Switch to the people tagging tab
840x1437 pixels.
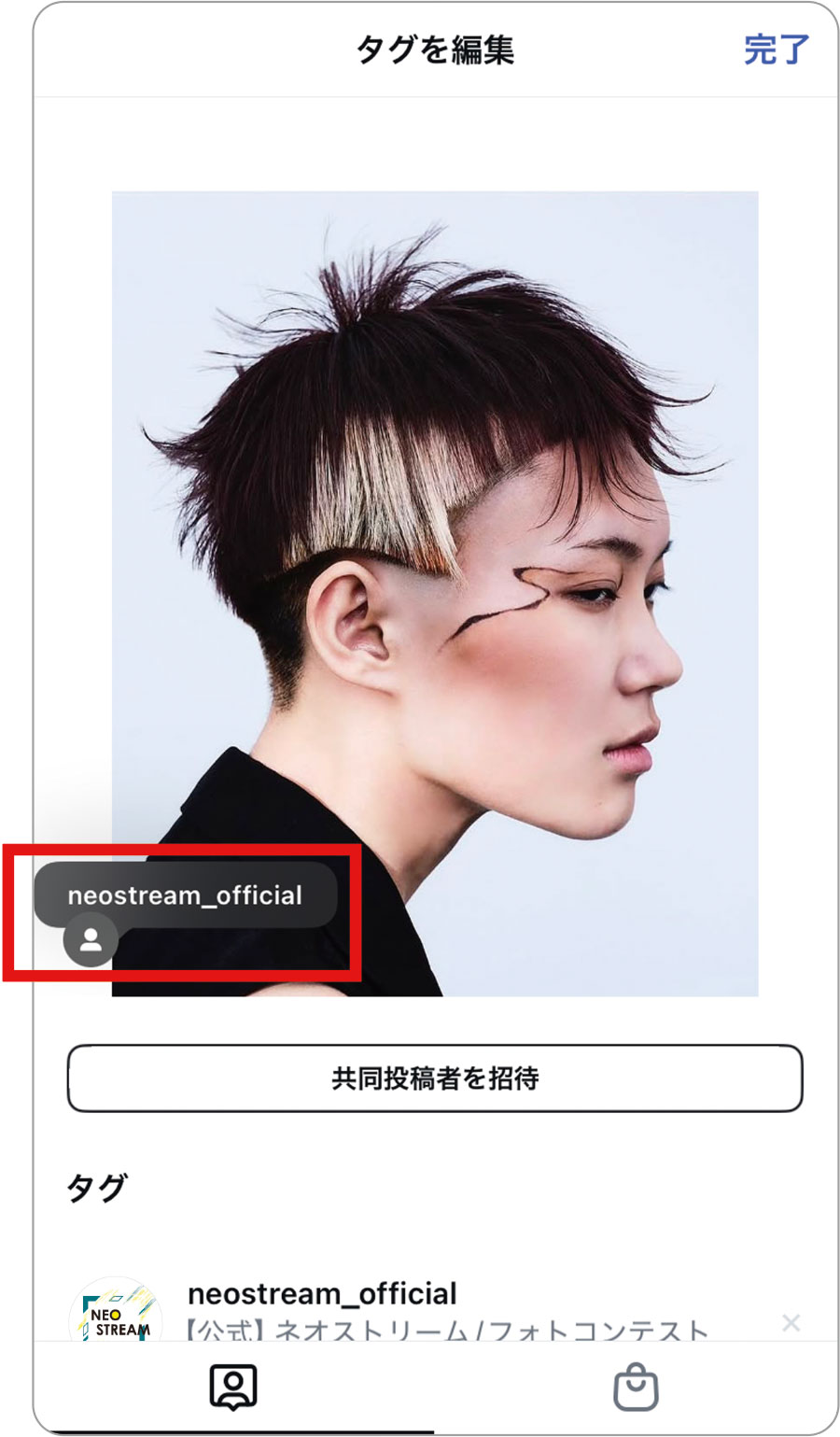(x=233, y=1388)
